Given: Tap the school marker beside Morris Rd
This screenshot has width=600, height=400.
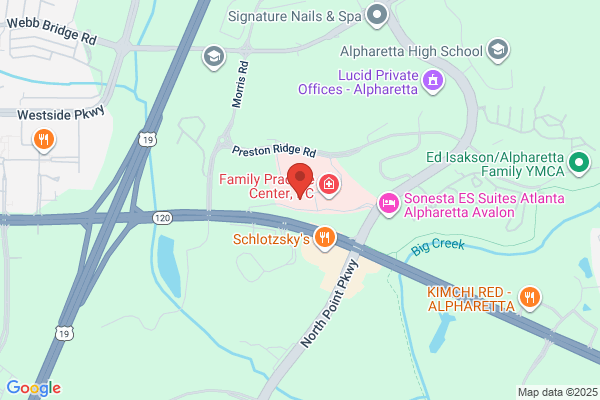Looking at the screenshot, I should point(214,57).
